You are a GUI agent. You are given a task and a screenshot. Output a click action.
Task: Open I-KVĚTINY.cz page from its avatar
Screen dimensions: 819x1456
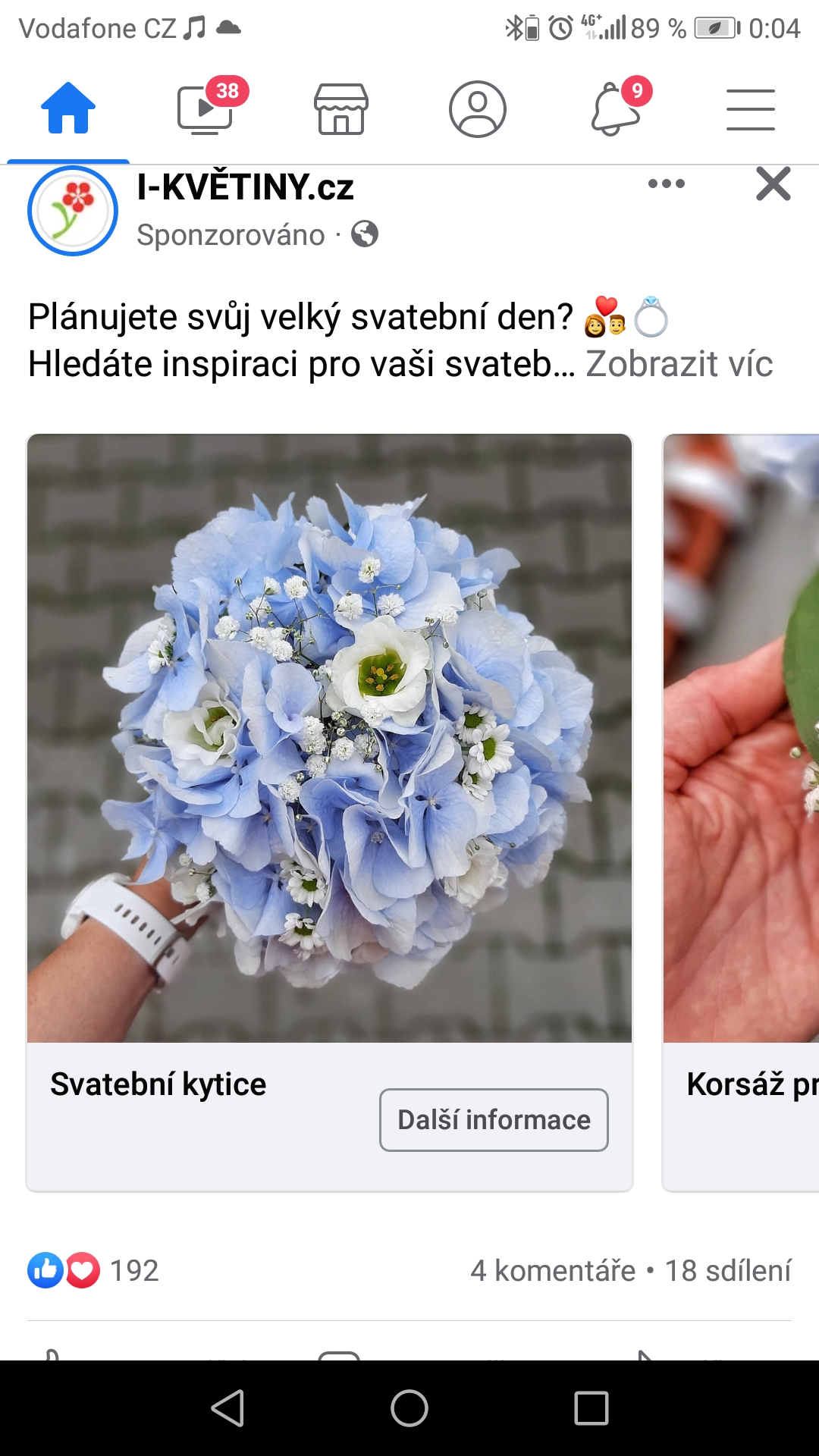(73, 211)
